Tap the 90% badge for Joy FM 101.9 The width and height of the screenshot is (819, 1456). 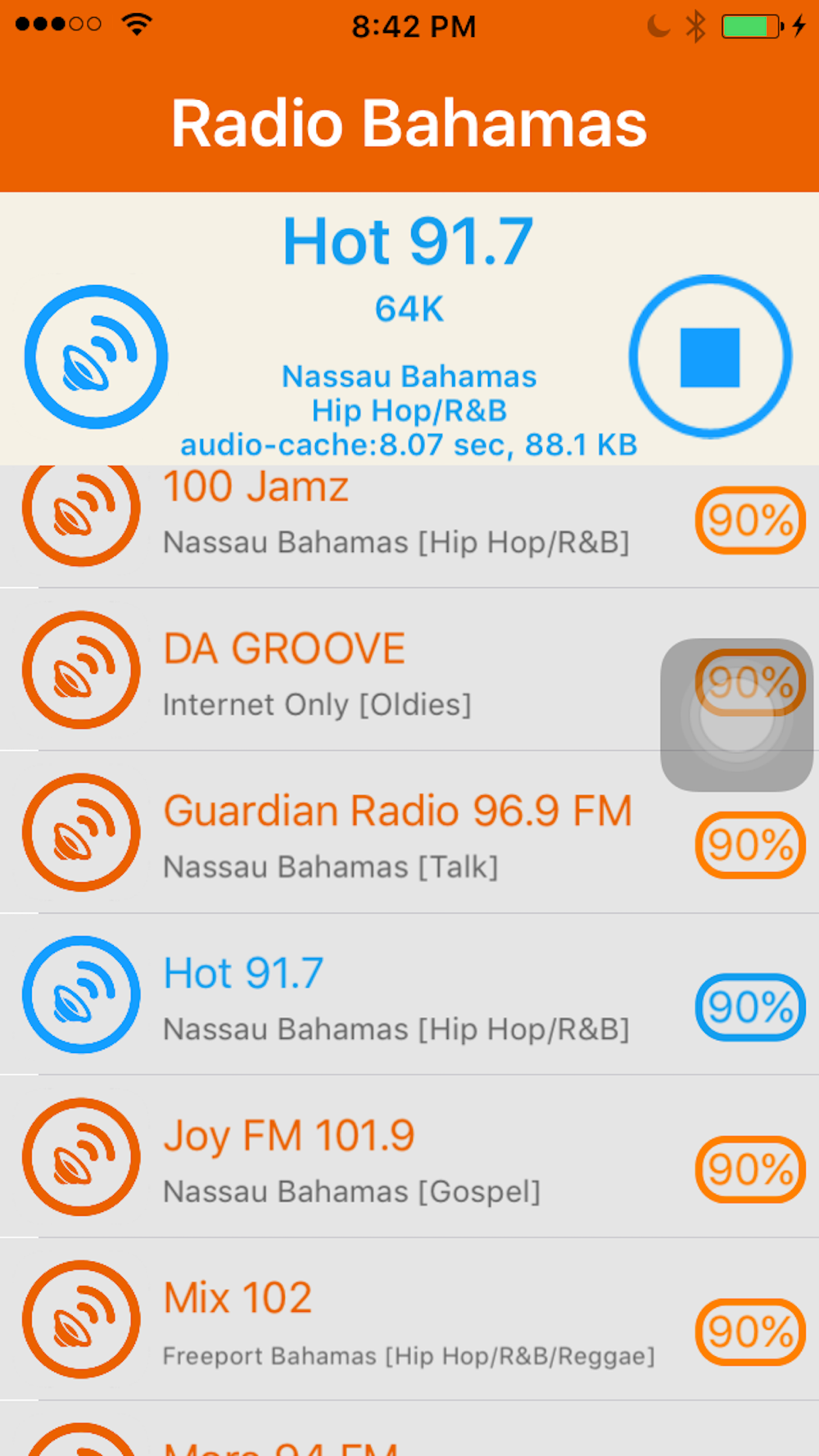(x=750, y=1169)
